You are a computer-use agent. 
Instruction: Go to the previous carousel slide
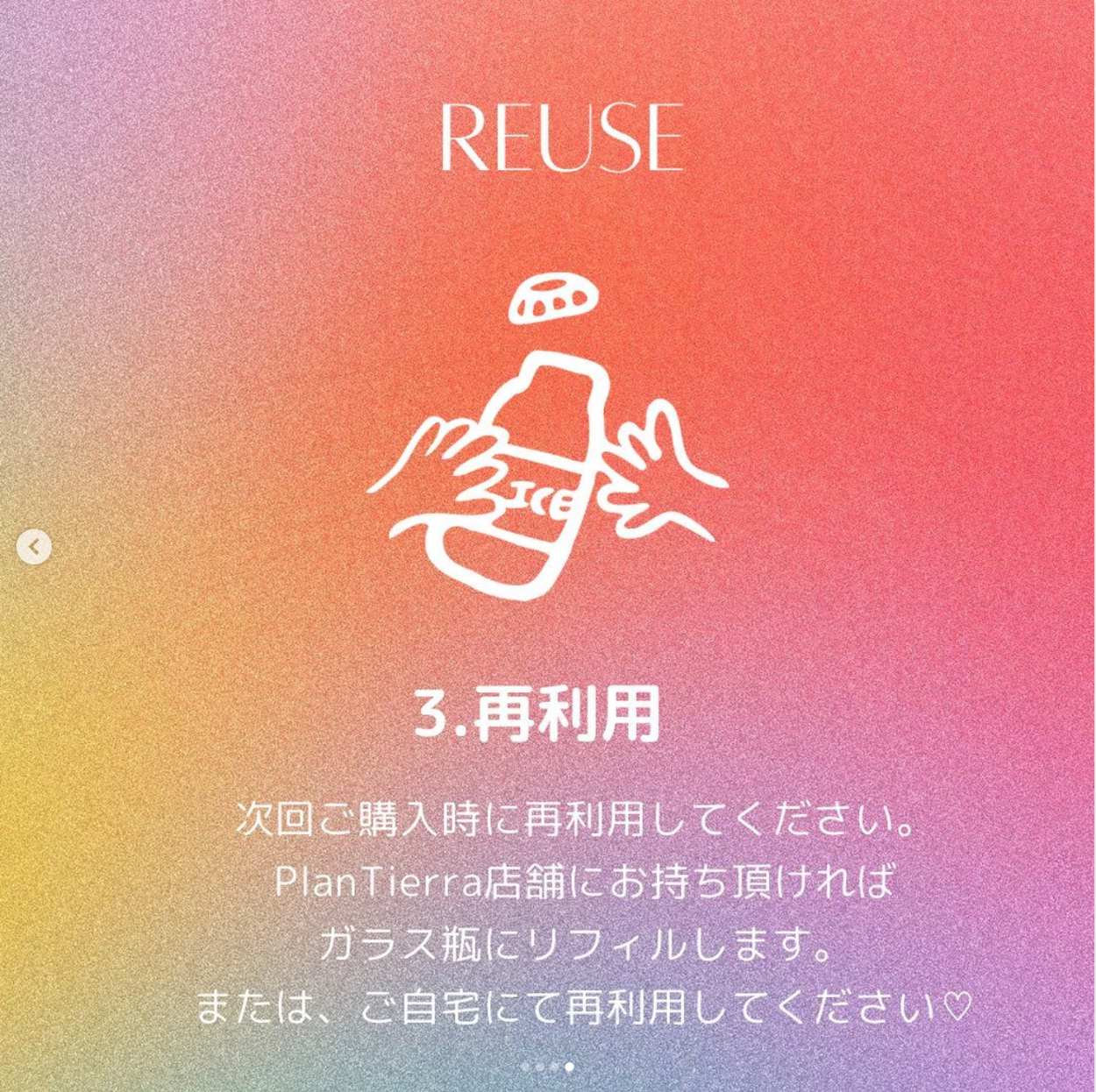(33, 547)
